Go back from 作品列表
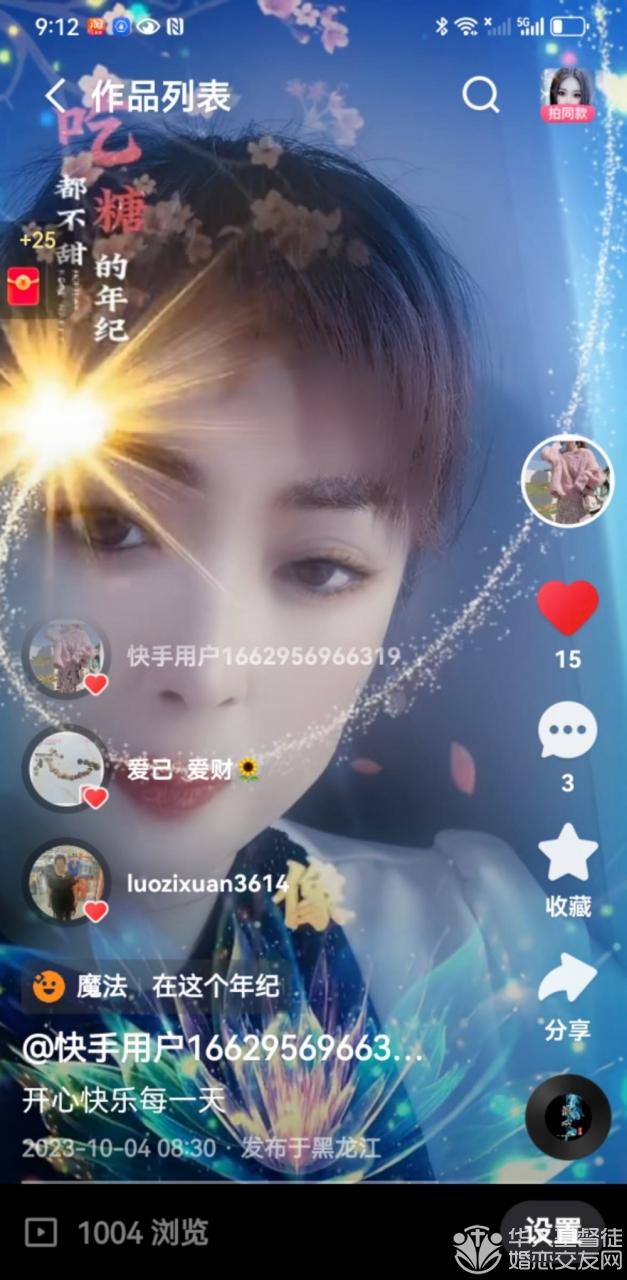Screen dimensions: 627x1280 coord(56,97)
